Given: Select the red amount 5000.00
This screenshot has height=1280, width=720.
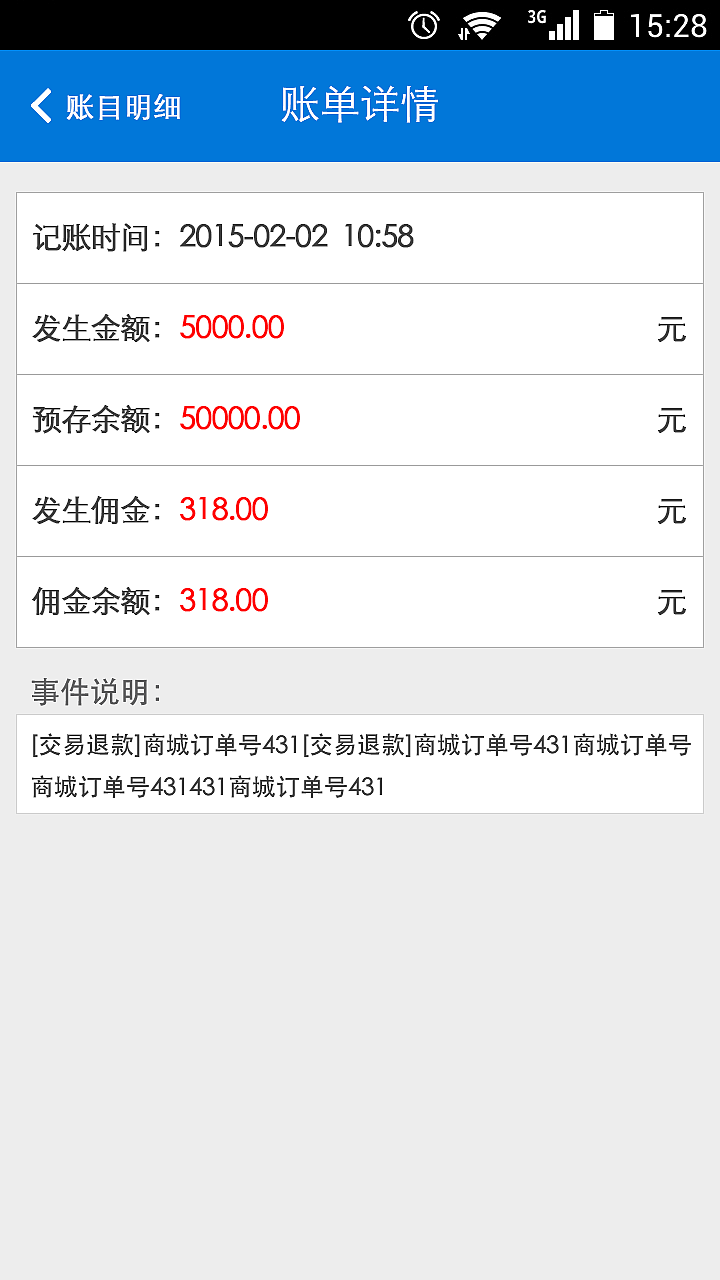Looking at the screenshot, I should click(x=232, y=328).
